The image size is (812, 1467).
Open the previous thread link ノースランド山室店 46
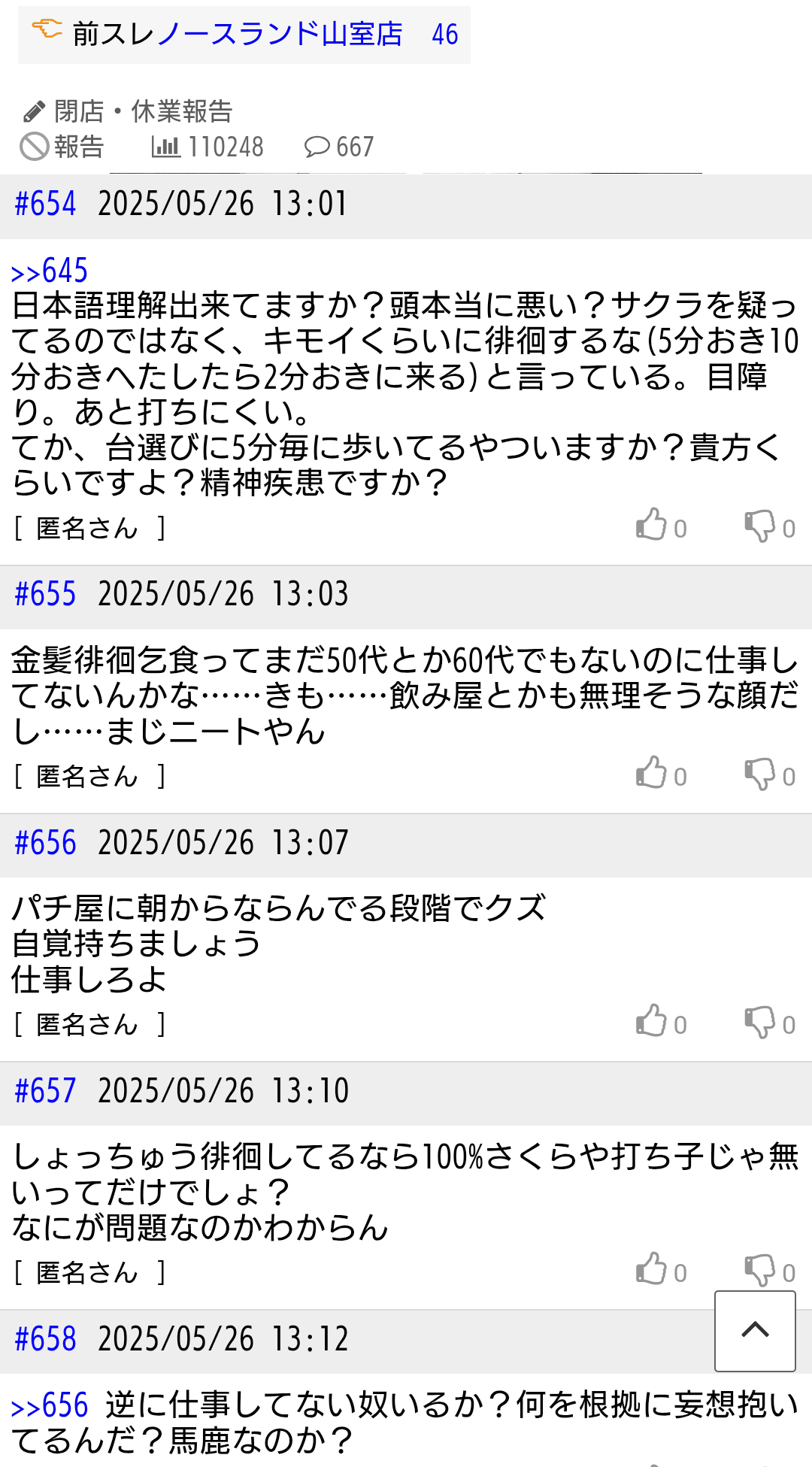click(x=308, y=35)
